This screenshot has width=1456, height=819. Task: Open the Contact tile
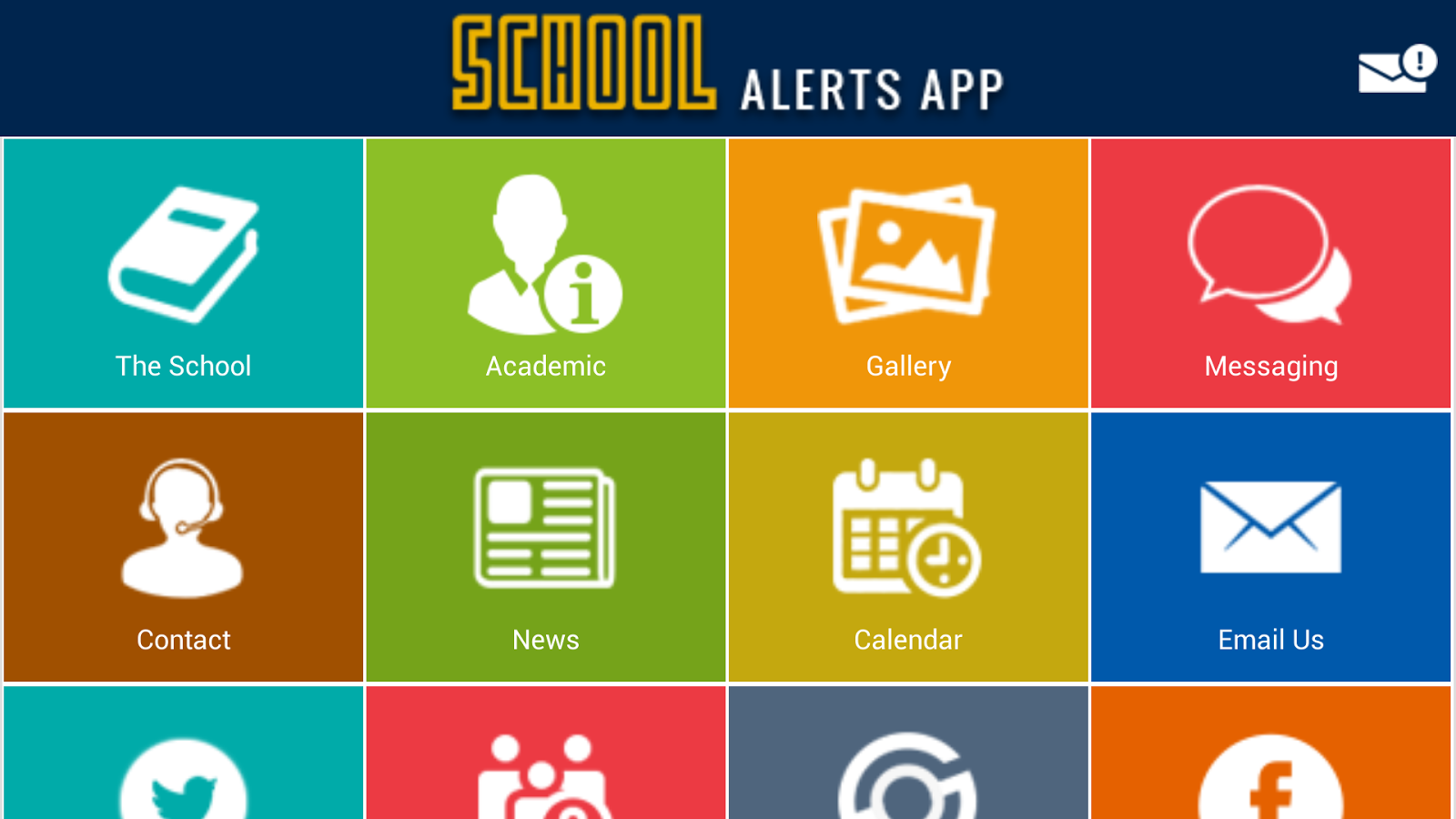[x=183, y=547]
